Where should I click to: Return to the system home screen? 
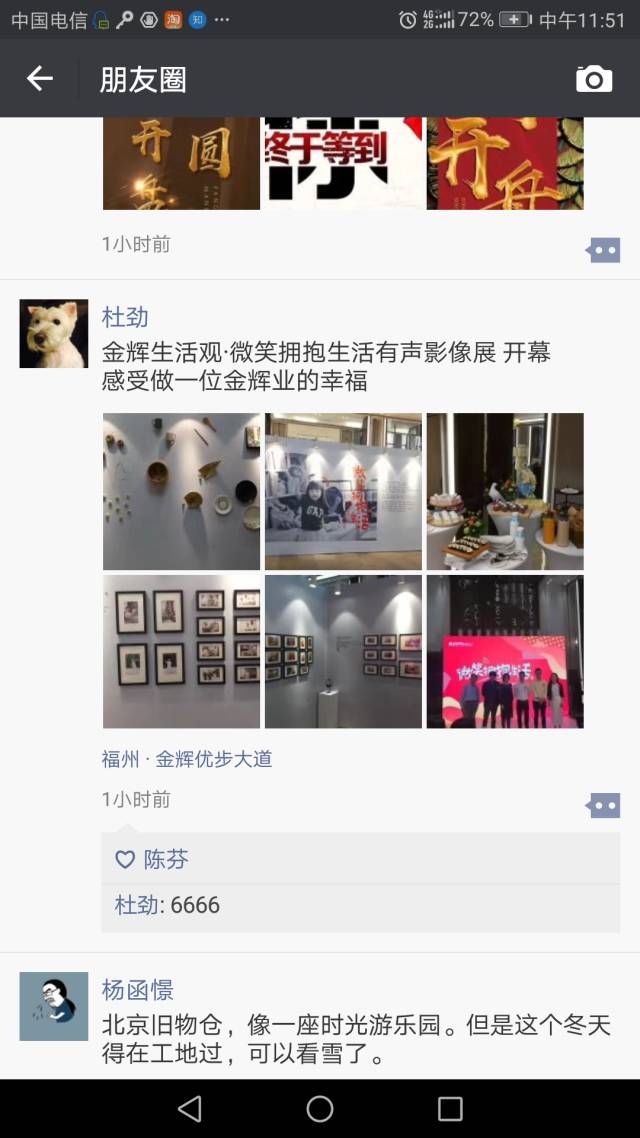point(320,1108)
